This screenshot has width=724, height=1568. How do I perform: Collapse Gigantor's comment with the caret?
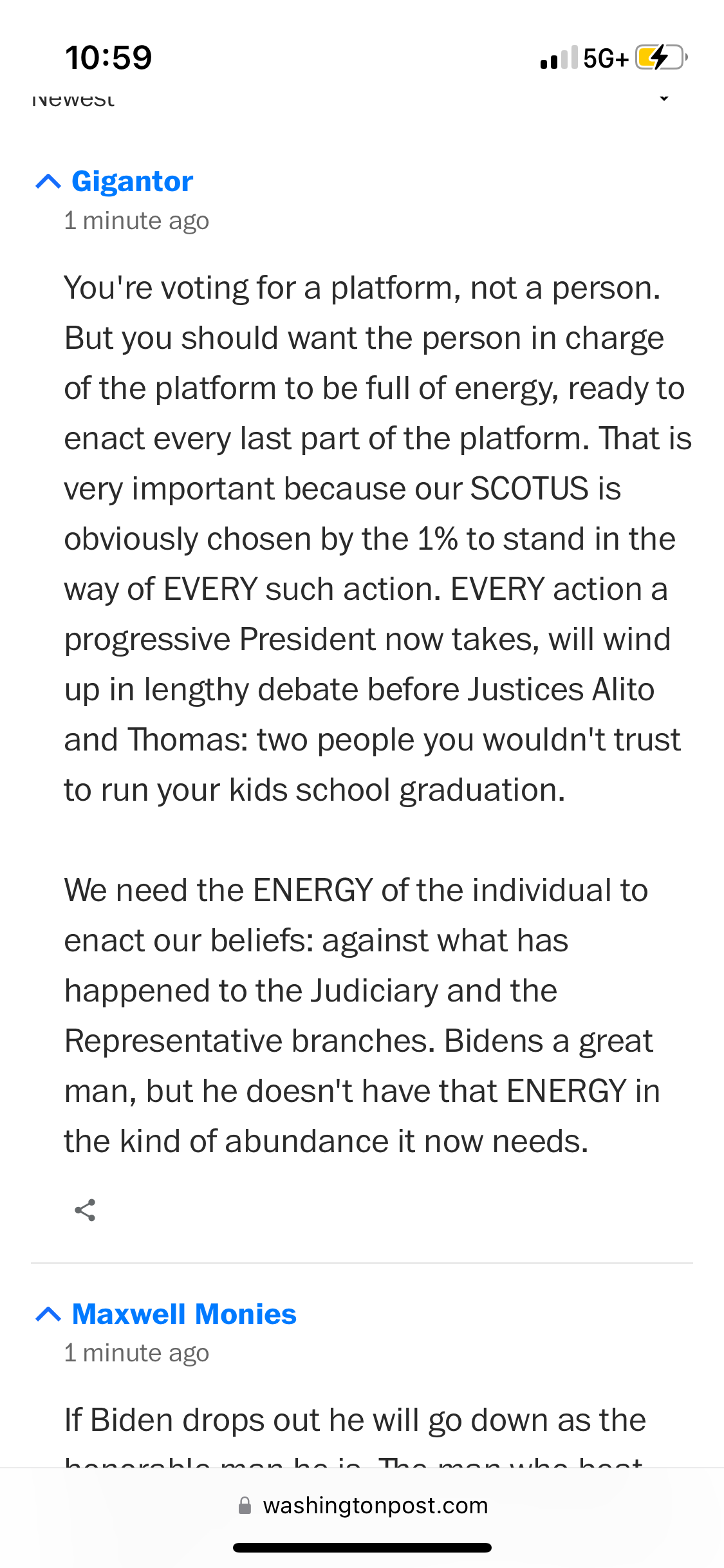point(48,182)
